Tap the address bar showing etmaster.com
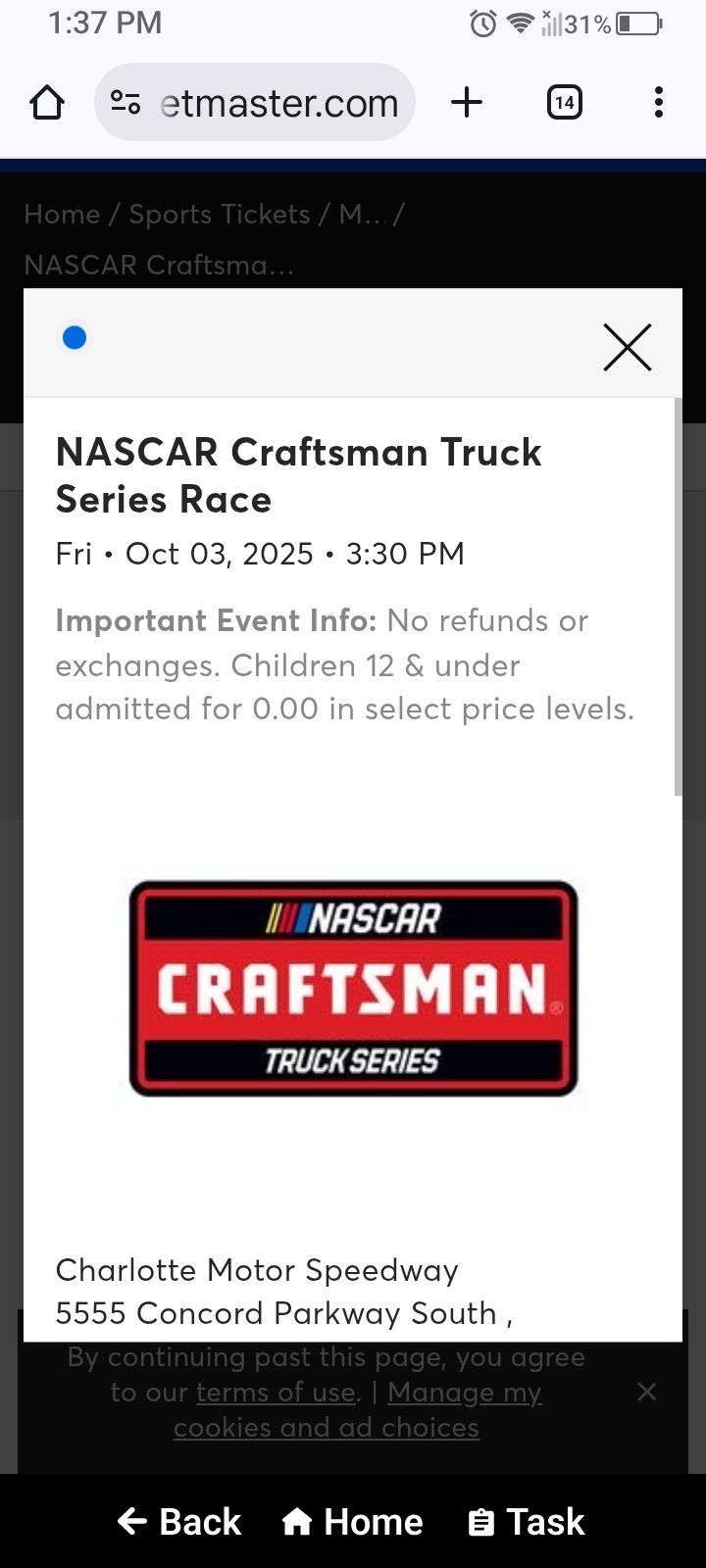The image size is (706, 1568). (279, 101)
